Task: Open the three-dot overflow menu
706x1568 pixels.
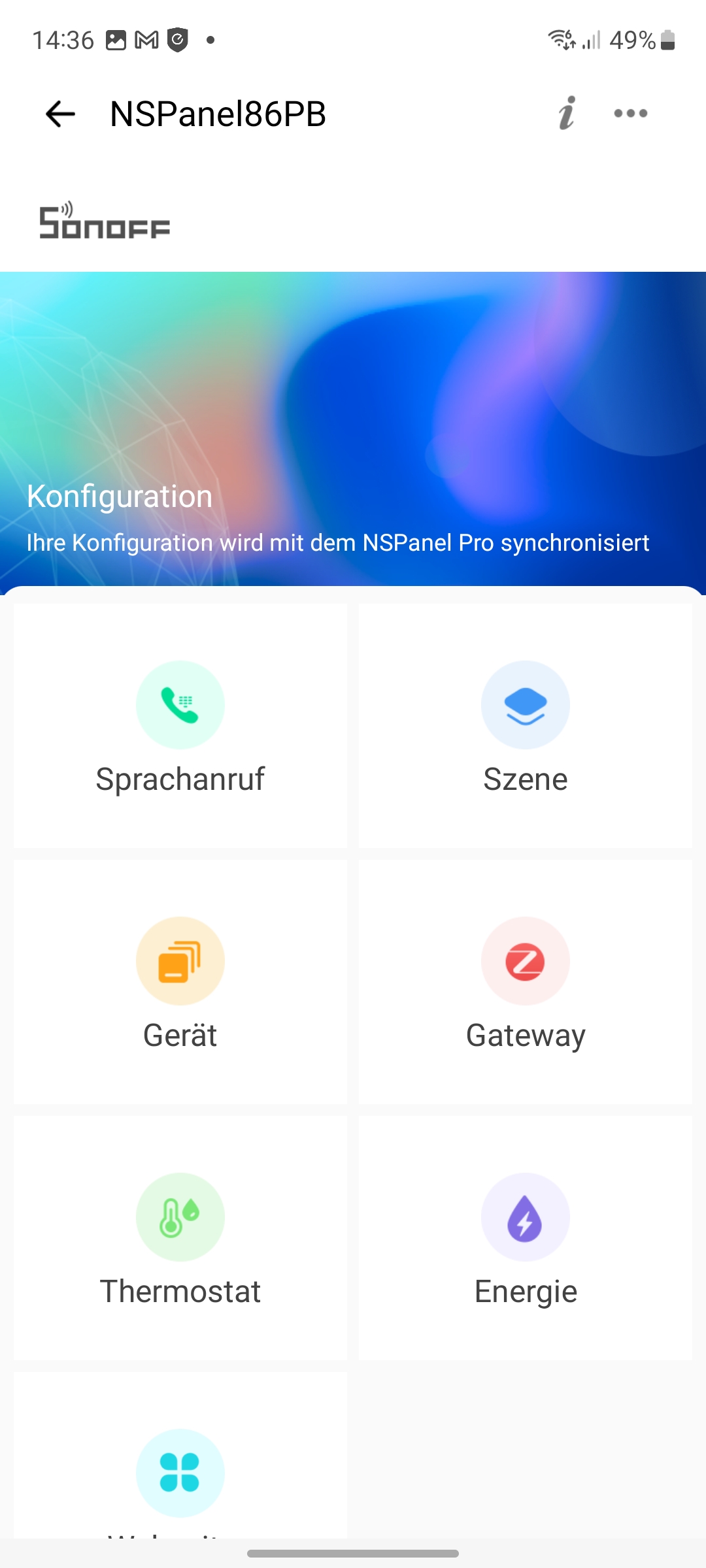Action: pos(631,114)
